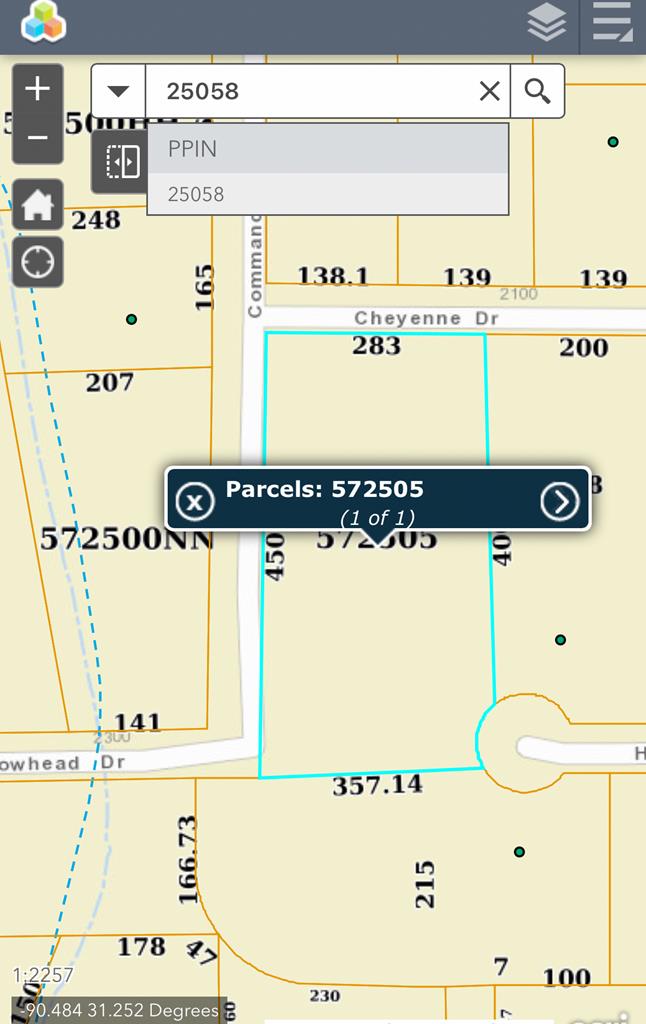
Task: Open details for parcel 572505
Action: tap(560, 501)
